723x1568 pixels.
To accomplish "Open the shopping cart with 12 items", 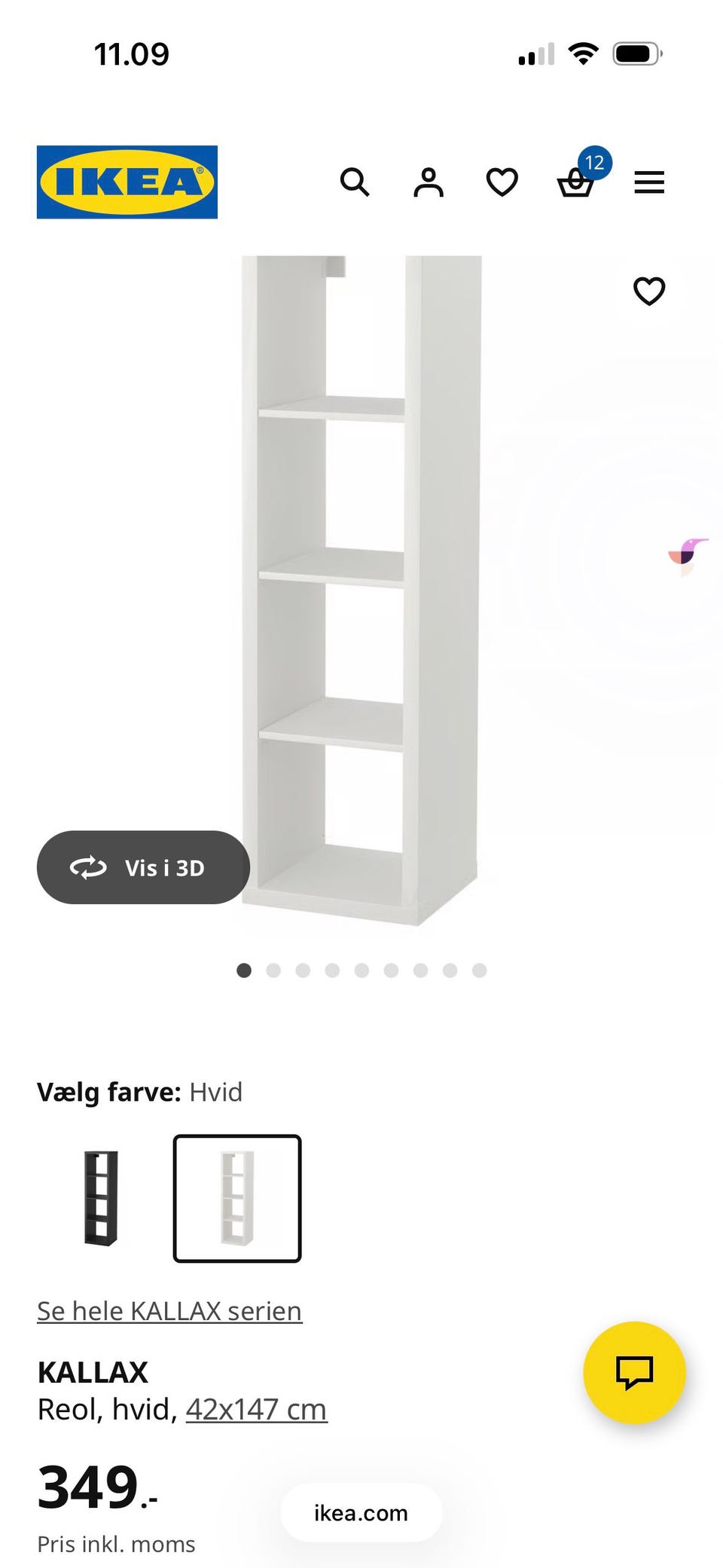I will click(575, 183).
